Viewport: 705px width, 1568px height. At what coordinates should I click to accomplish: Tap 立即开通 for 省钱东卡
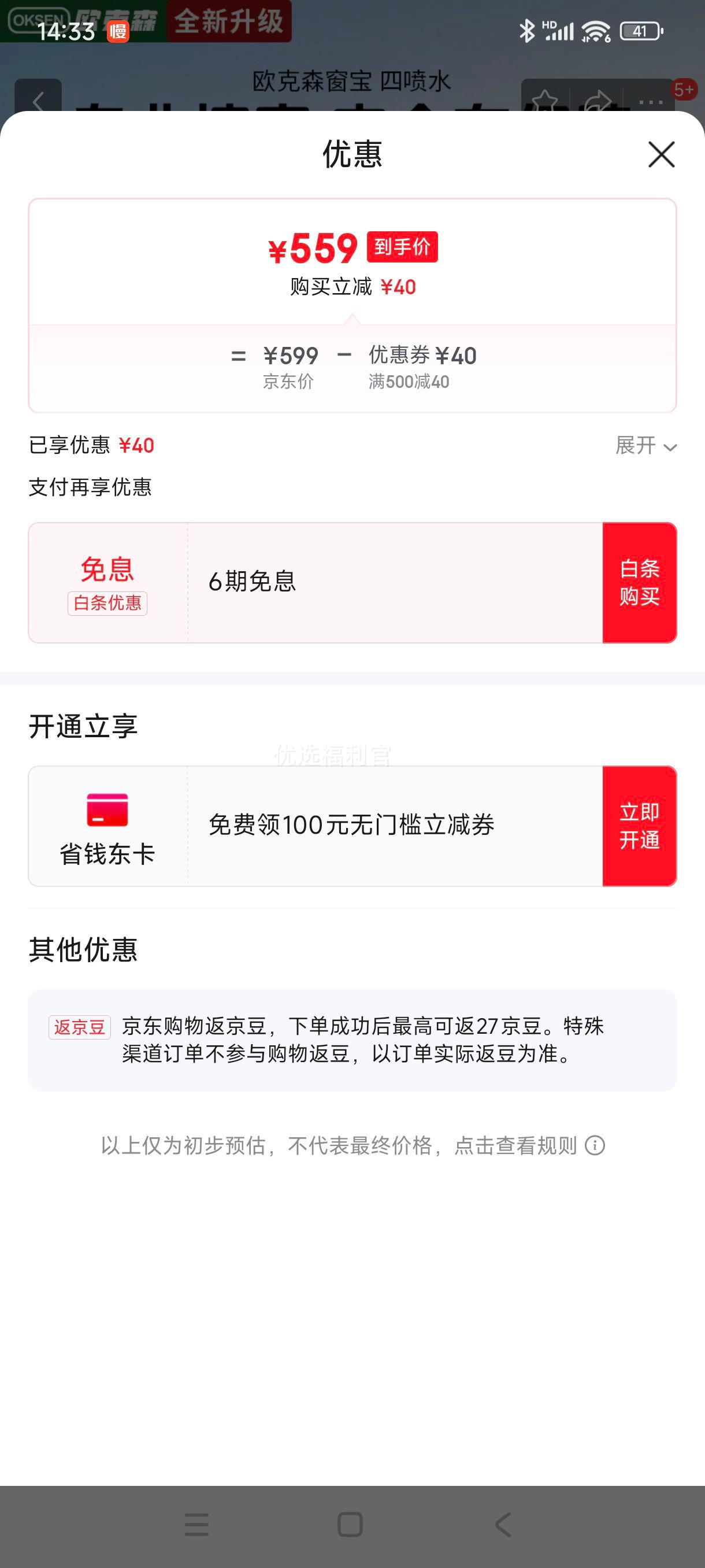pos(639,826)
